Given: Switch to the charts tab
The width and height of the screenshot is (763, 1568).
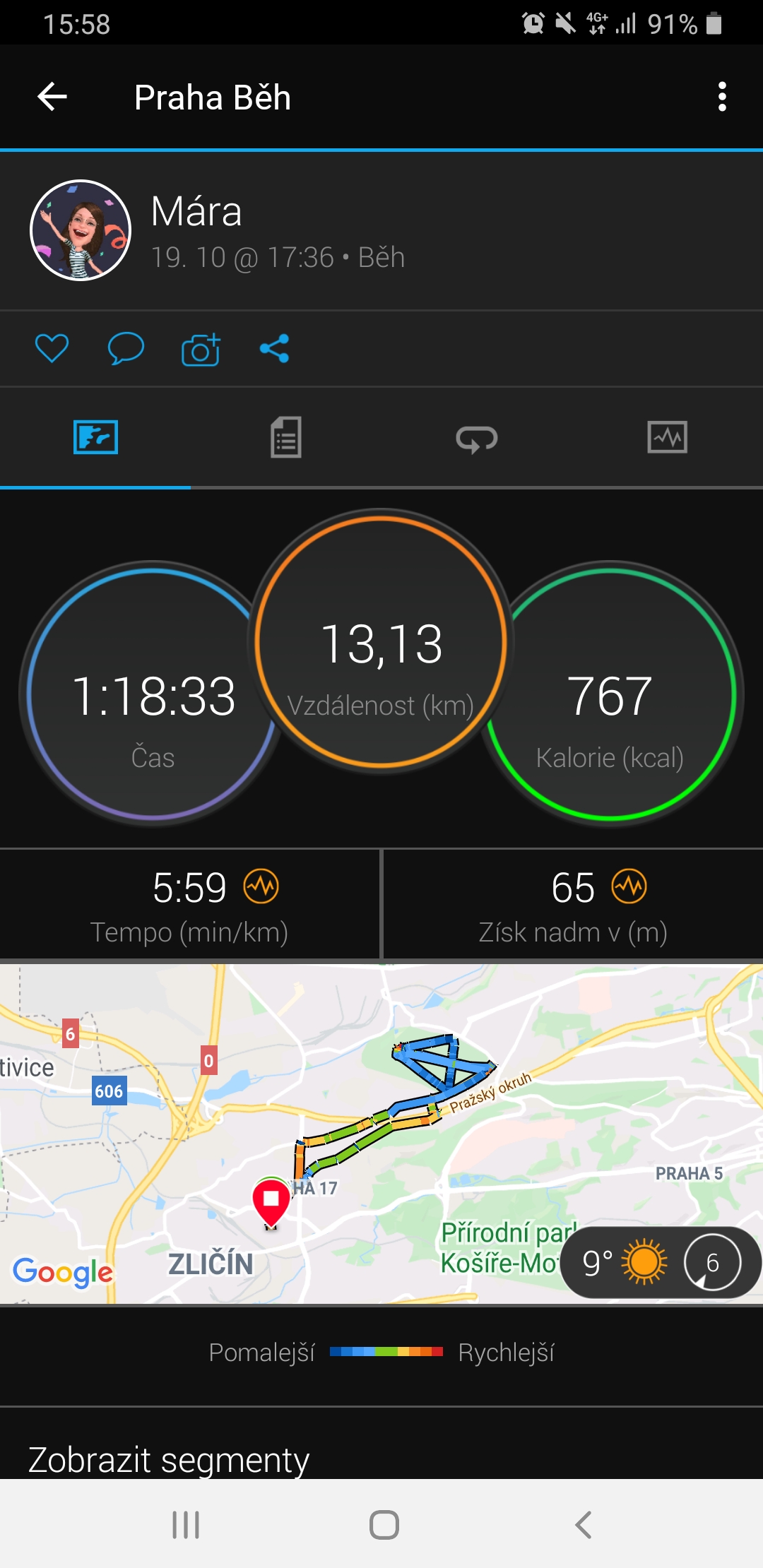Looking at the screenshot, I should [x=667, y=437].
